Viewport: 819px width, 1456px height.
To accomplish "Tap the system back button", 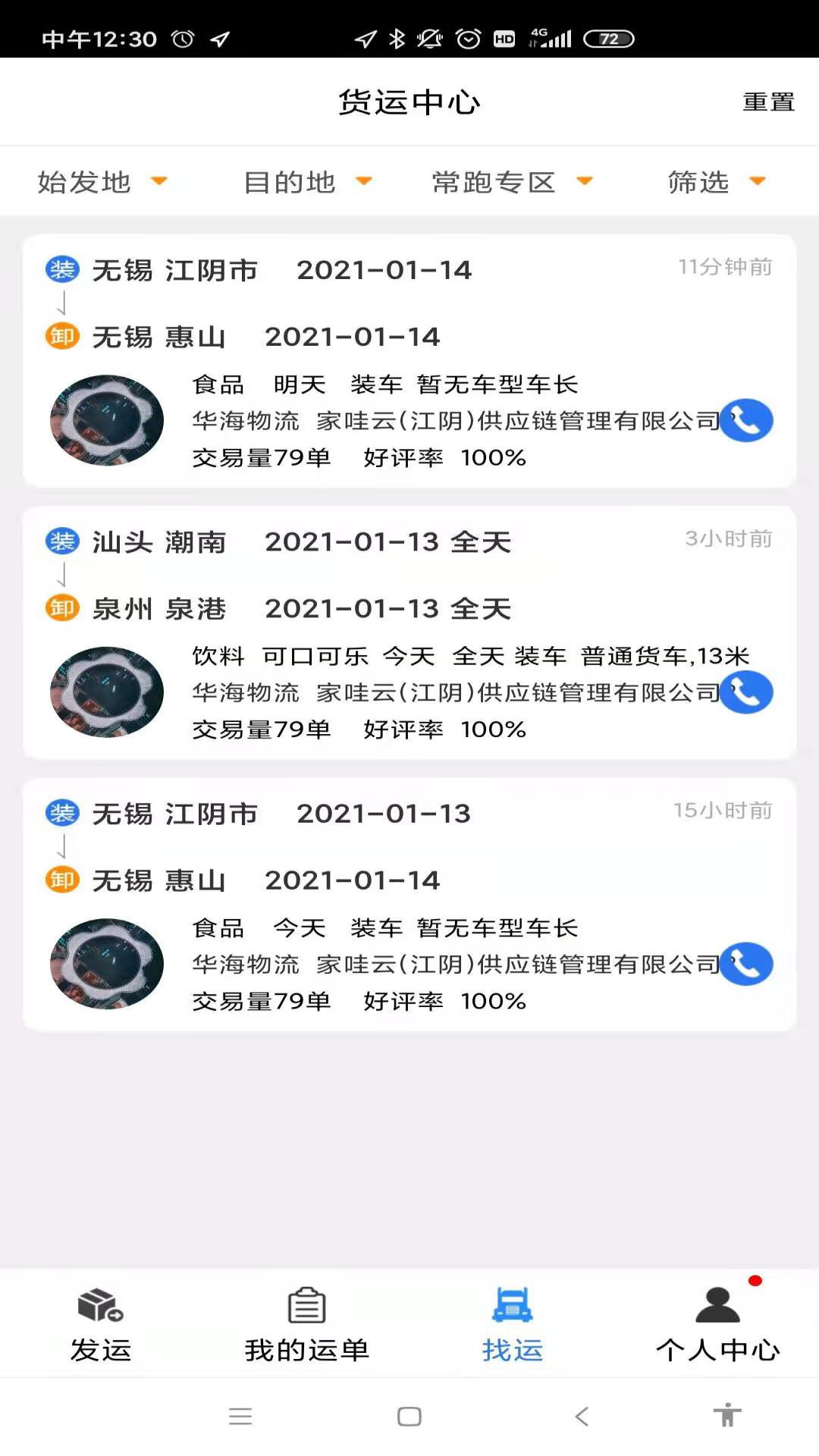I will pos(582,1416).
